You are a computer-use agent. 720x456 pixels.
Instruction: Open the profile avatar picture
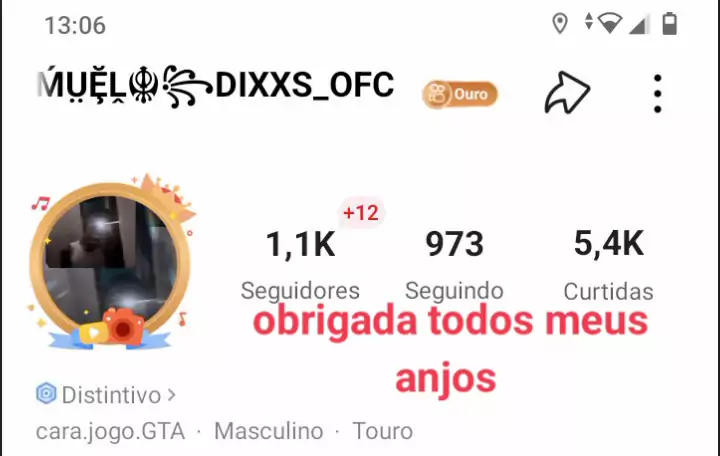coord(110,264)
